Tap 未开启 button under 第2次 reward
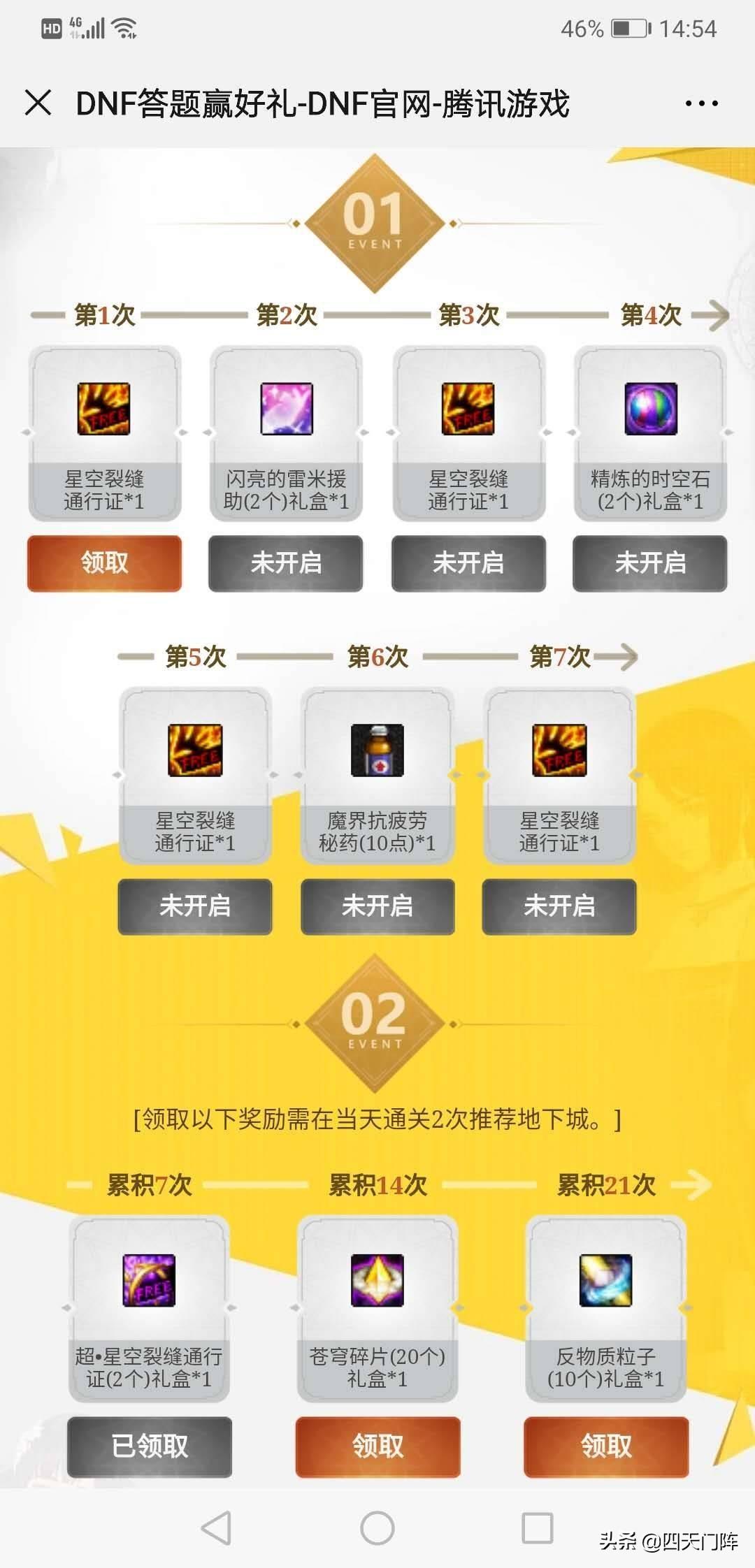 (x=286, y=562)
